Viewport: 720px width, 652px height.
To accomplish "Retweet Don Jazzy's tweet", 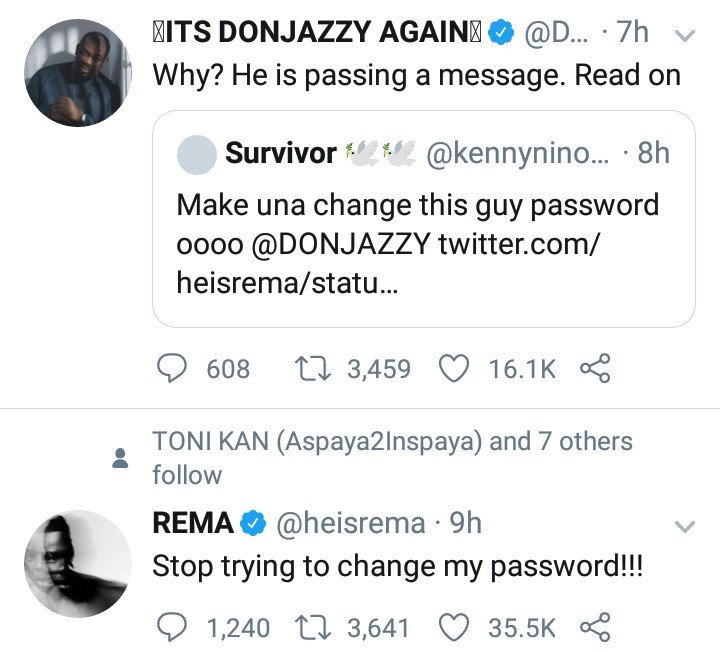I will click(x=311, y=369).
